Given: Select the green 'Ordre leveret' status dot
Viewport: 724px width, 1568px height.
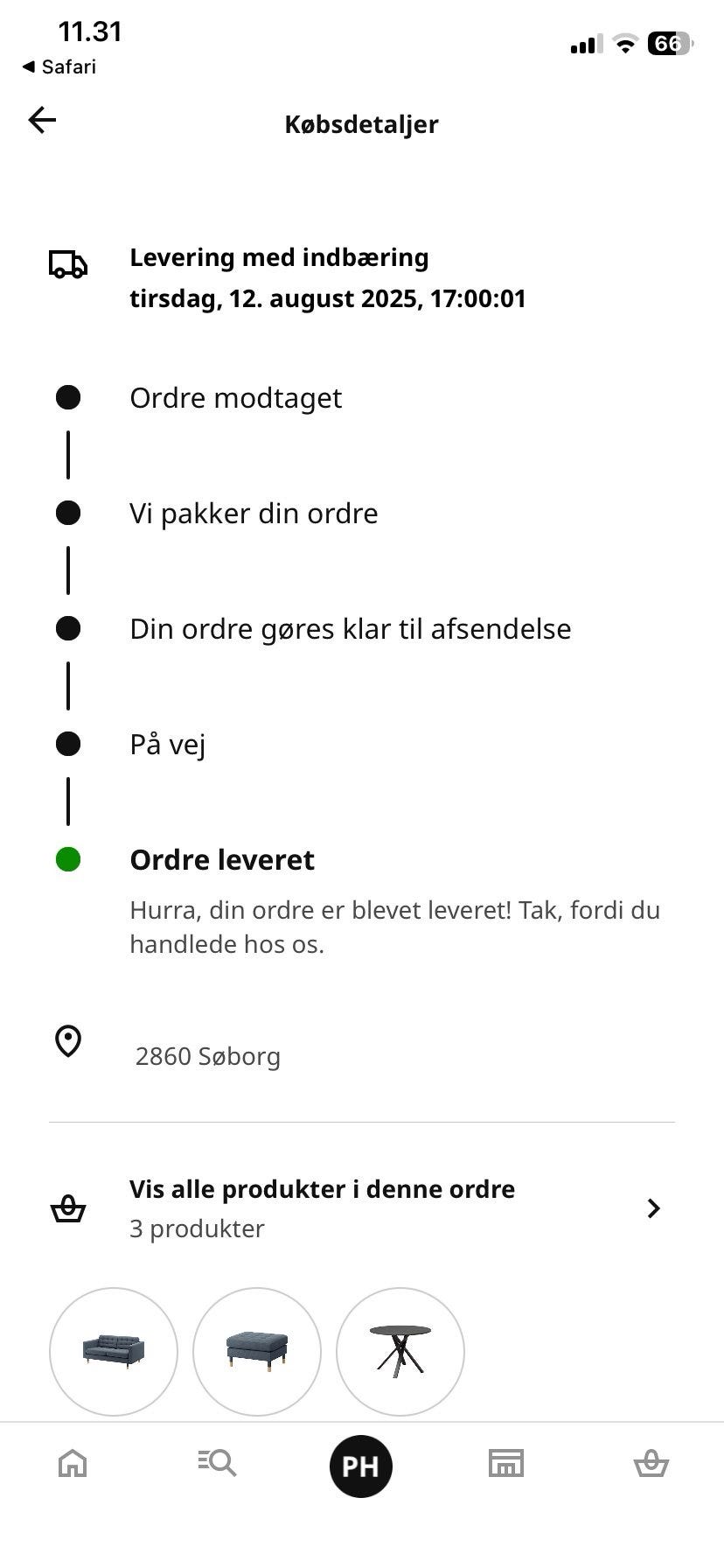Looking at the screenshot, I should click(x=67, y=859).
